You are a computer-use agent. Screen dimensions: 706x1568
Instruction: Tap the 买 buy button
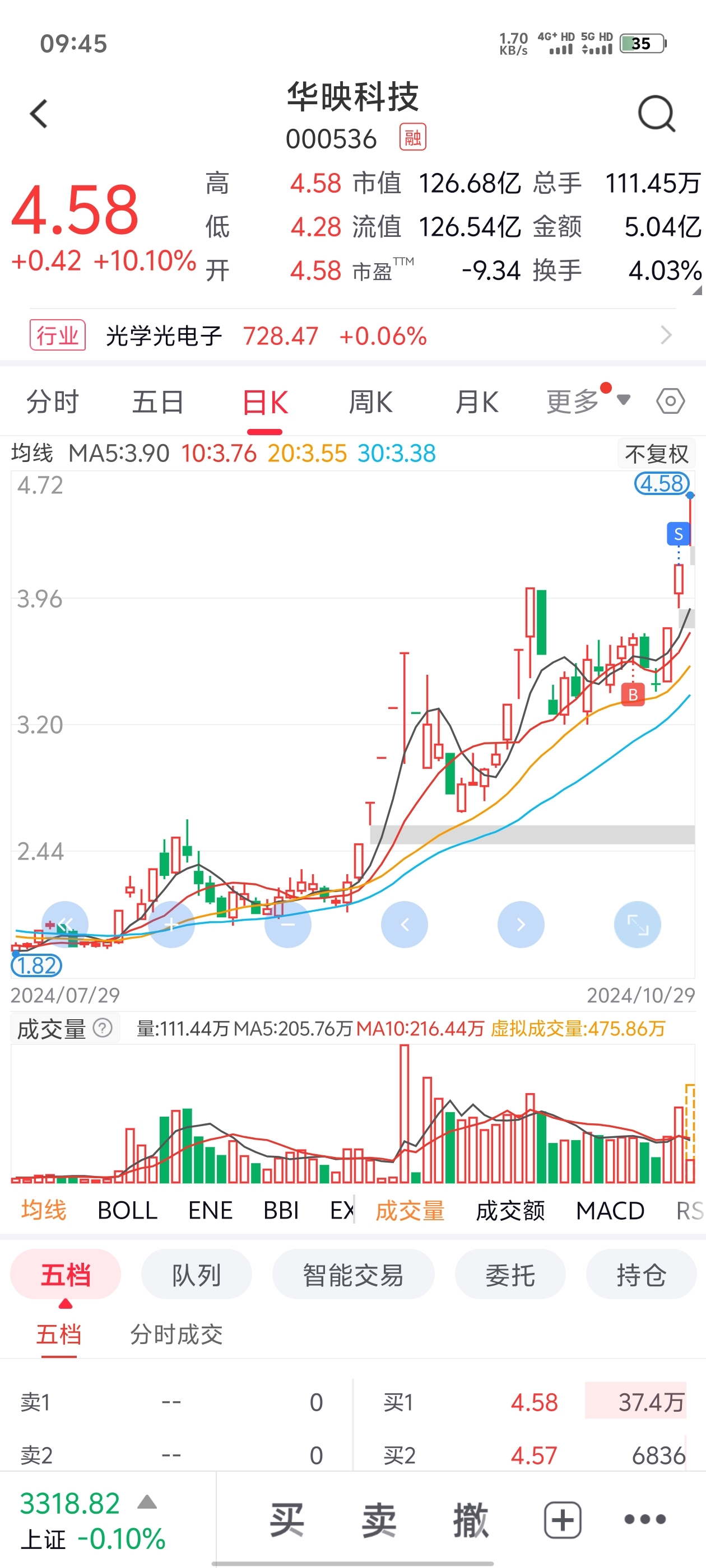(x=286, y=1520)
